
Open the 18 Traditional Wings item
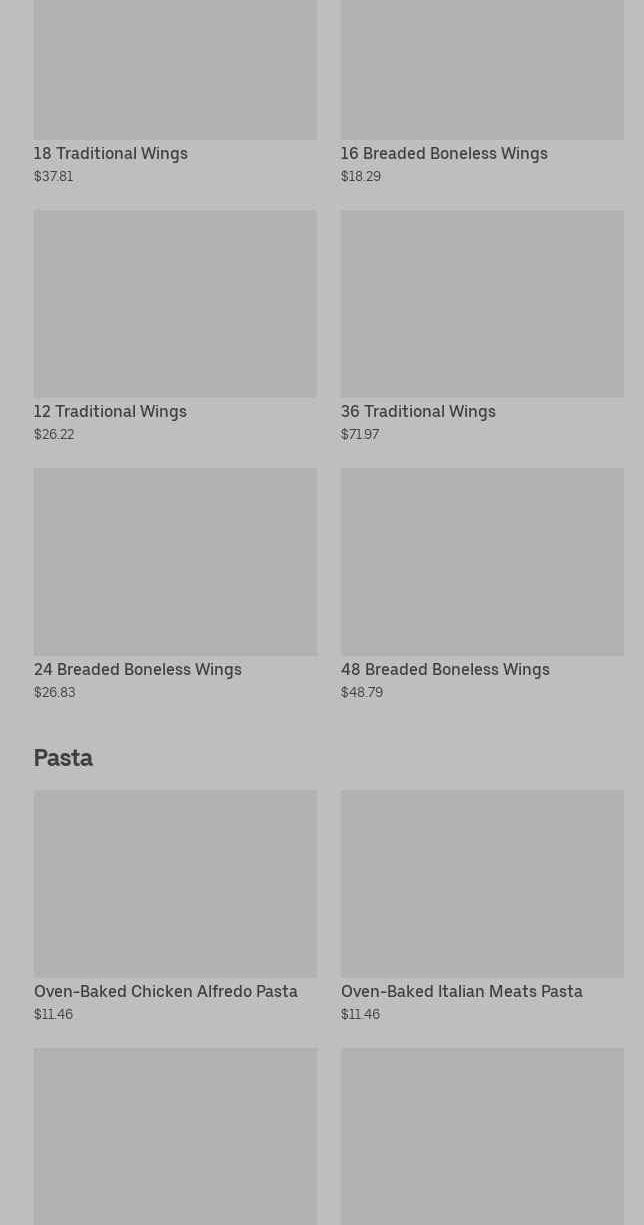tap(175, 92)
